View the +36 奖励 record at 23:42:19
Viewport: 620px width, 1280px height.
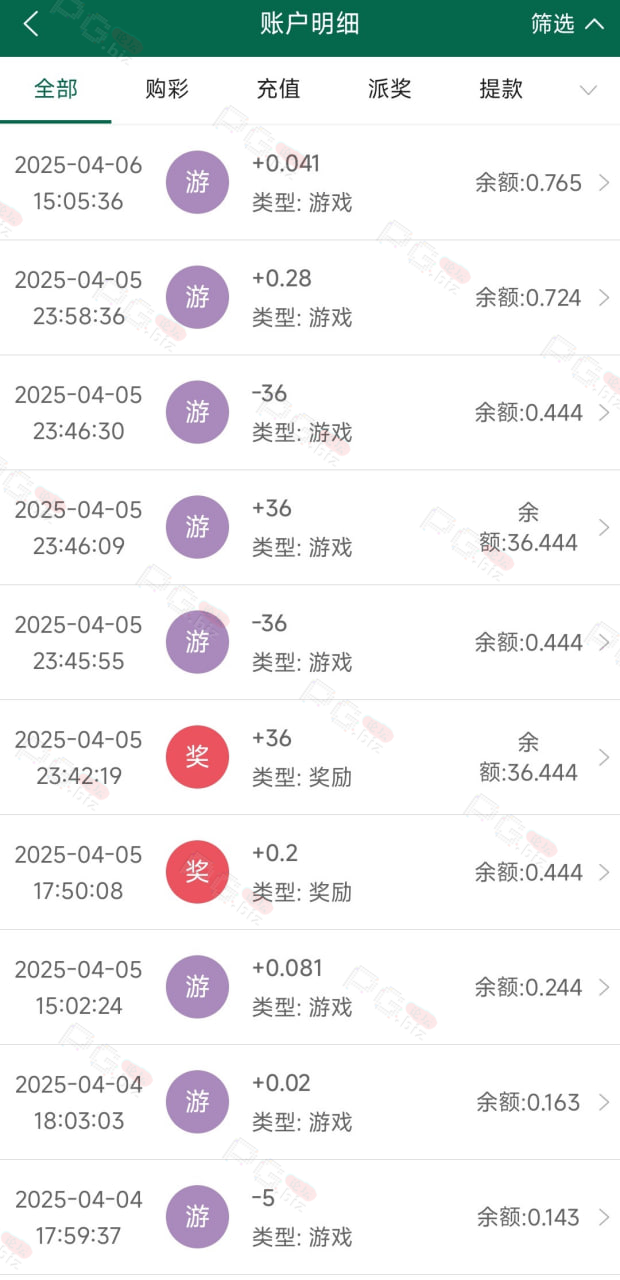click(x=310, y=758)
